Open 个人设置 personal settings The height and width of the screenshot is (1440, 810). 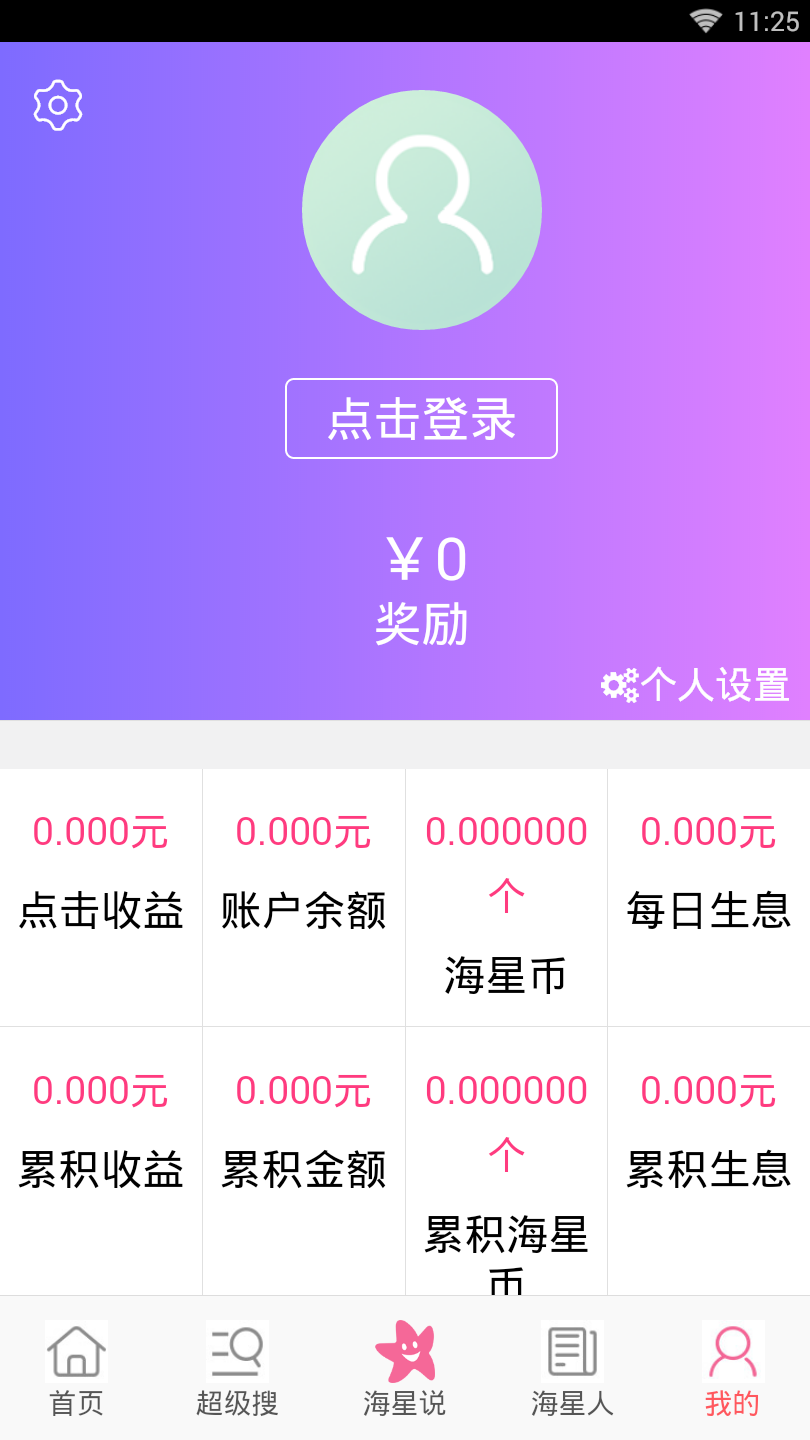pyautogui.click(x=696, y=685)
